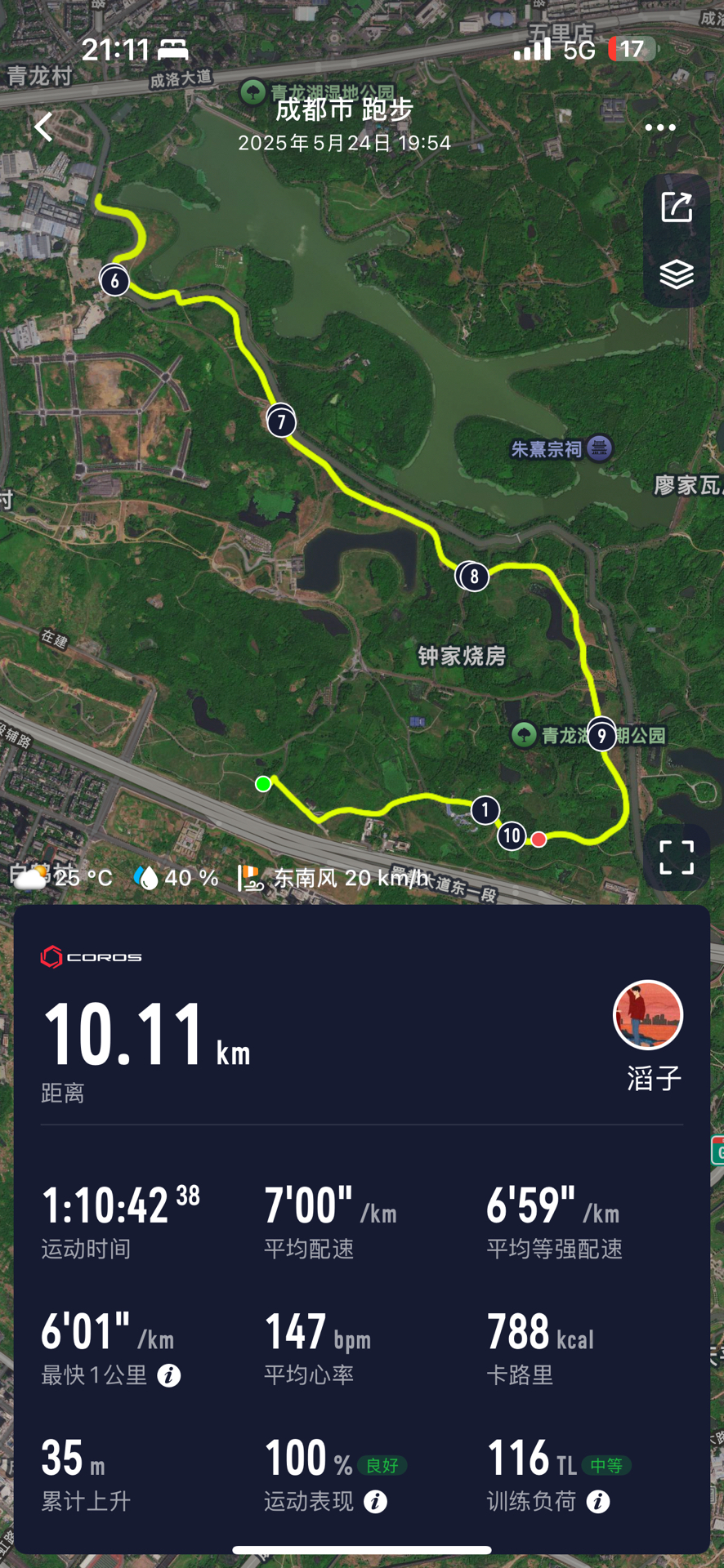View info about 运动表现
The height and width of the screenshot is (1568, 724).
coord(375,1502)
